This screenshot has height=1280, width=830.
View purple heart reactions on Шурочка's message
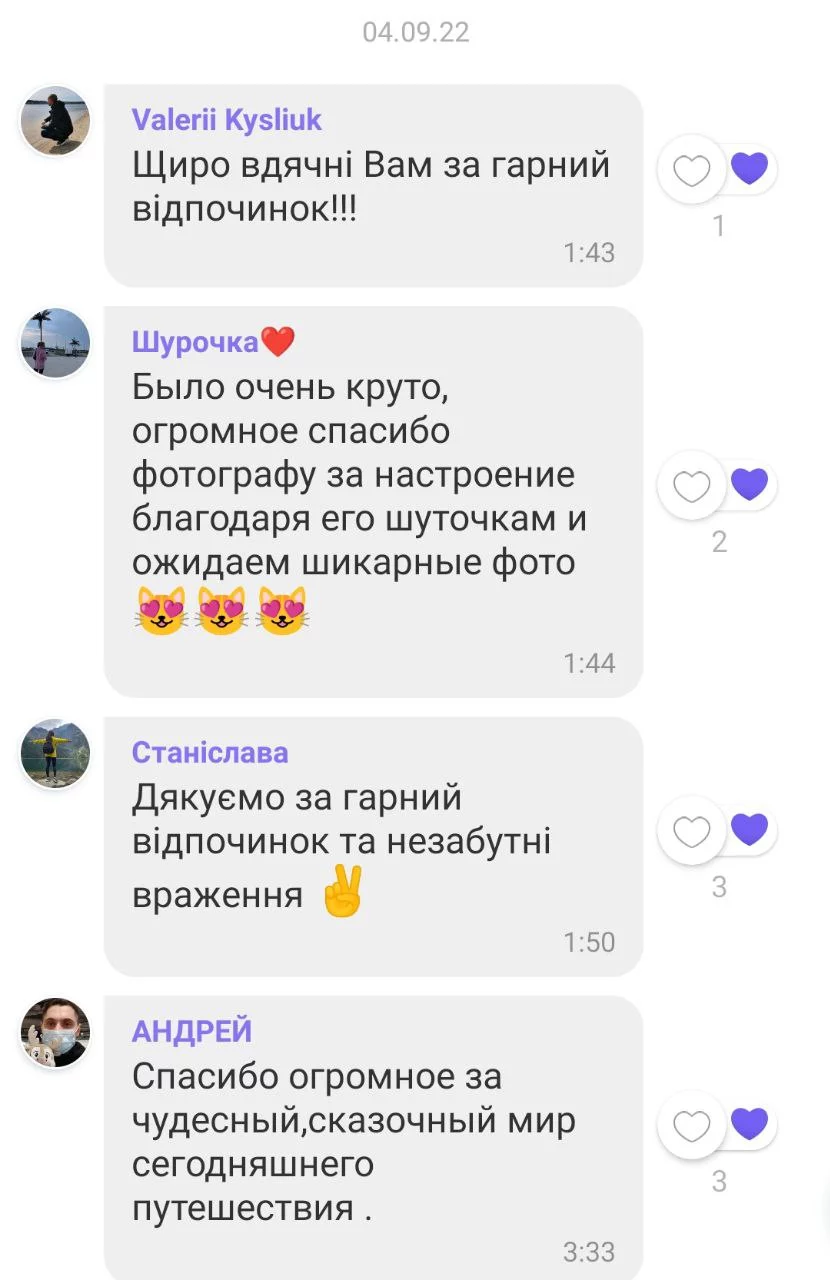pos(749,484)
